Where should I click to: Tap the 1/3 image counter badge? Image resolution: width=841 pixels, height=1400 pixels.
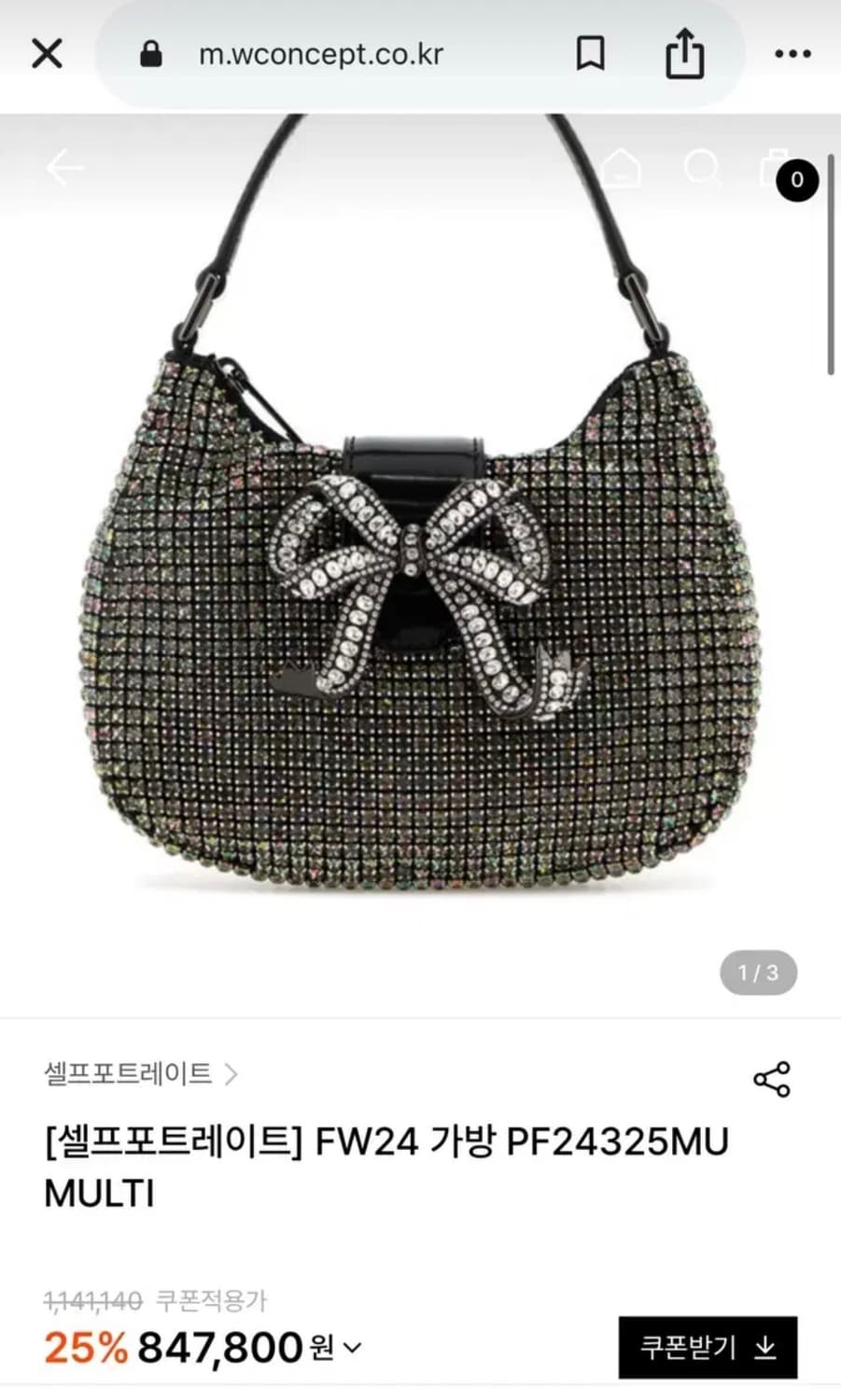[x=757, y=973]
